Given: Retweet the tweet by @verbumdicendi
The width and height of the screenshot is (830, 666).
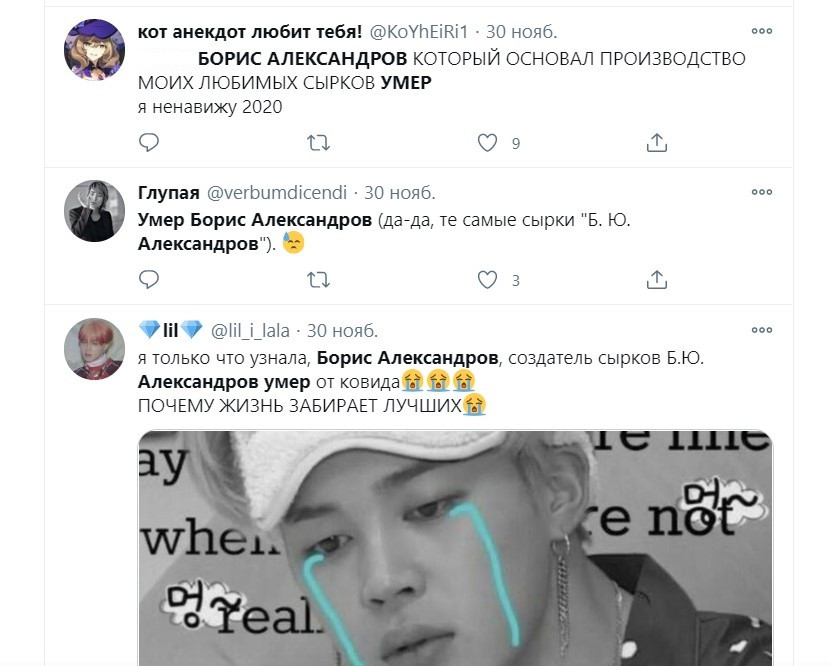Looking at the screenshot, I should [x=318, y=279].
